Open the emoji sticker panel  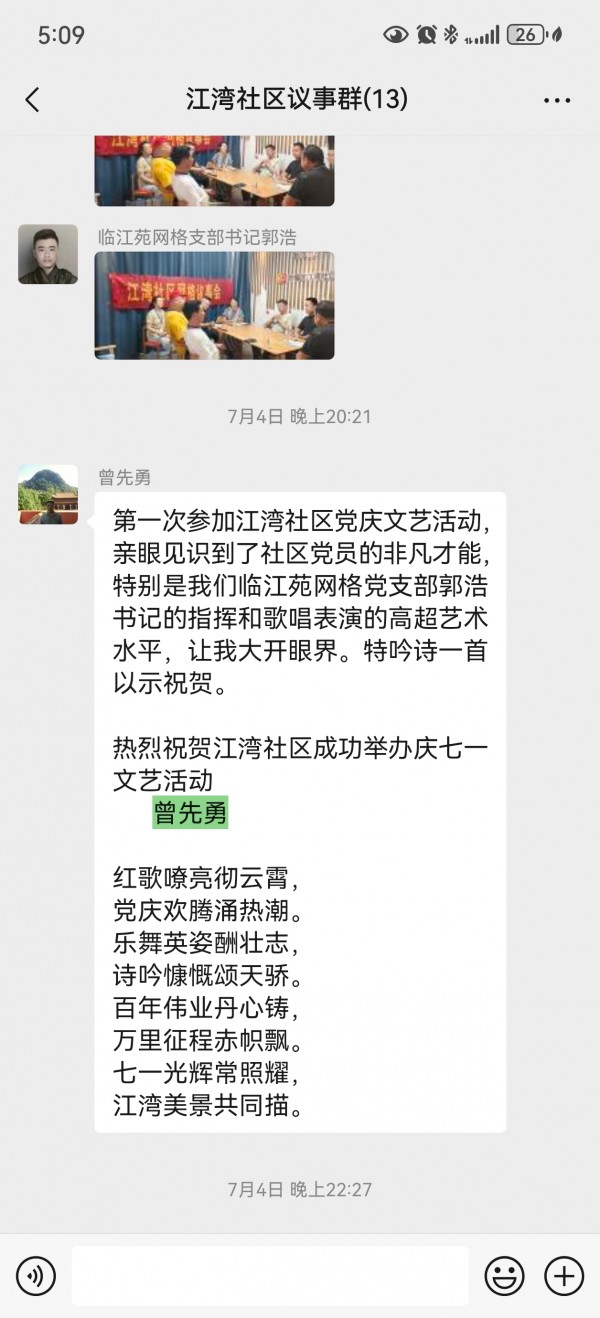(x=504, y=1276)
